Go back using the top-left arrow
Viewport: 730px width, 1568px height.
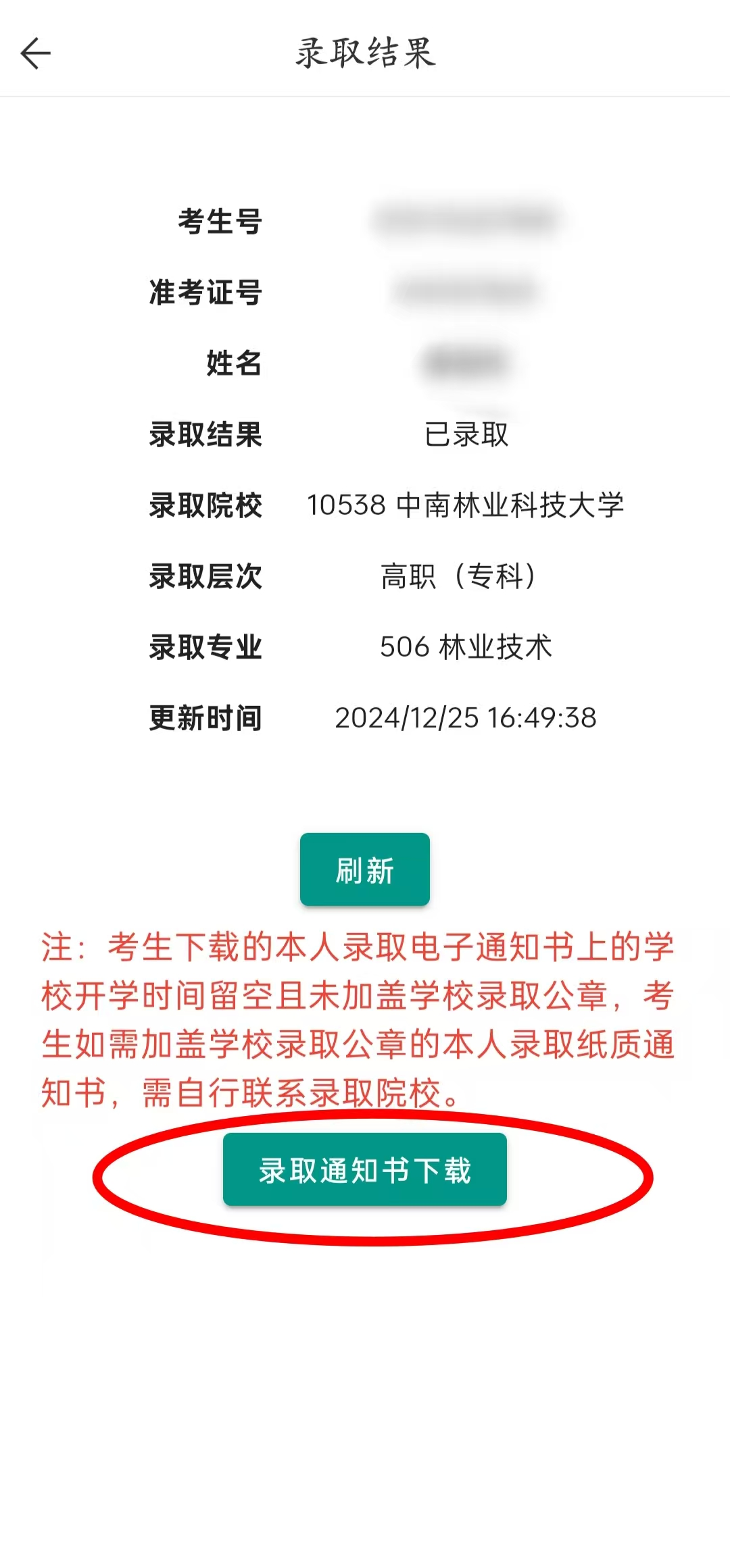pos(36,53)
